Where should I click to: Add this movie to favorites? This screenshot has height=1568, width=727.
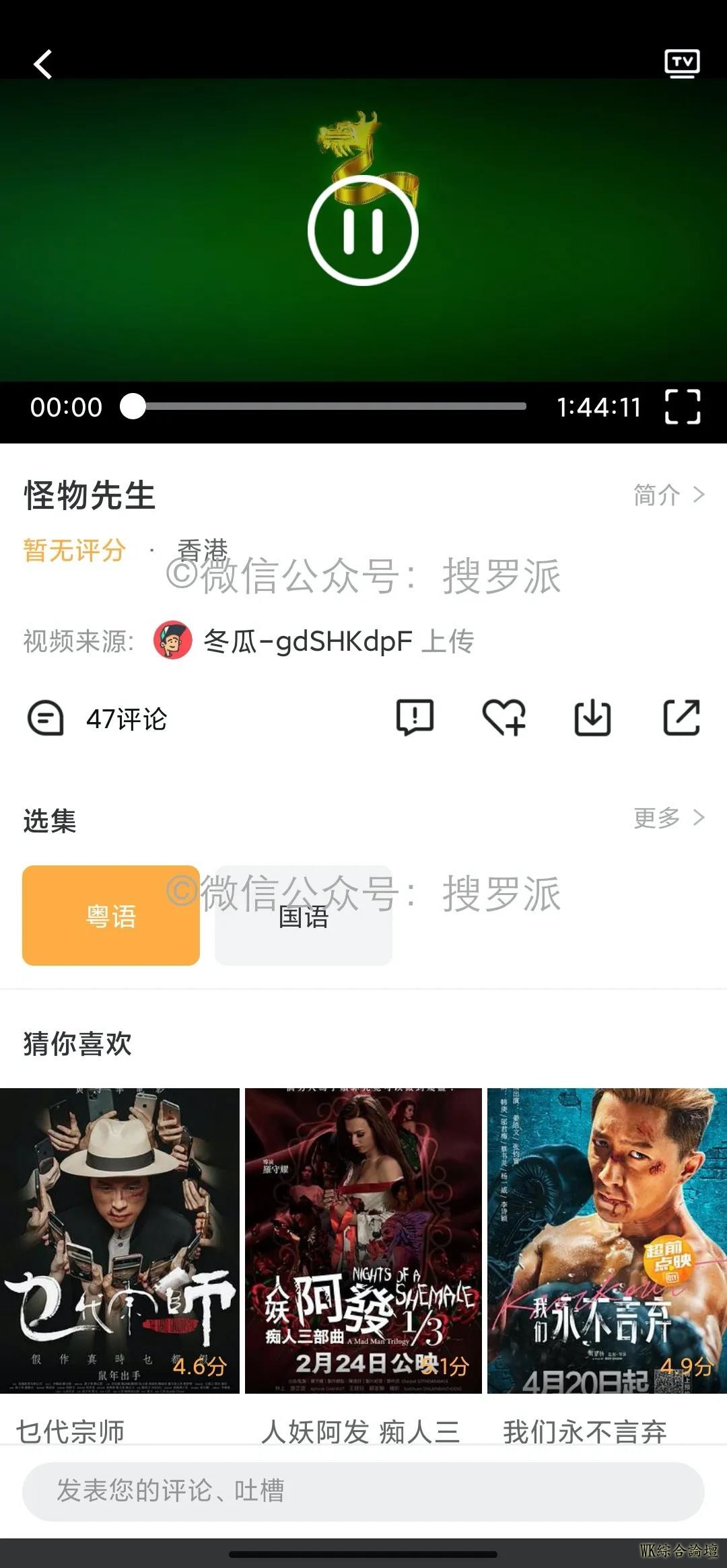tap(504, 717)
